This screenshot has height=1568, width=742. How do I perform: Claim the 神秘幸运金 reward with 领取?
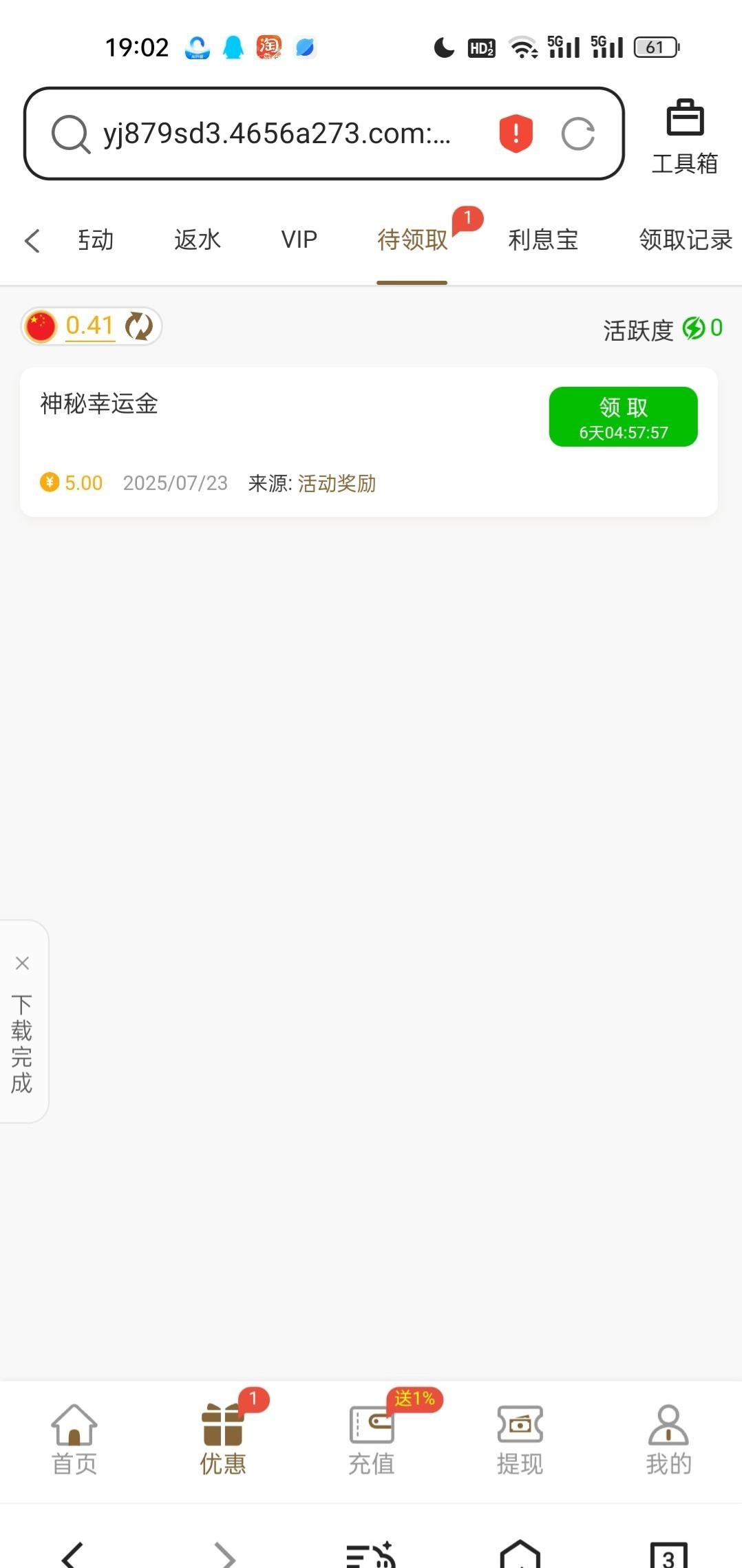tap(623, 416)
